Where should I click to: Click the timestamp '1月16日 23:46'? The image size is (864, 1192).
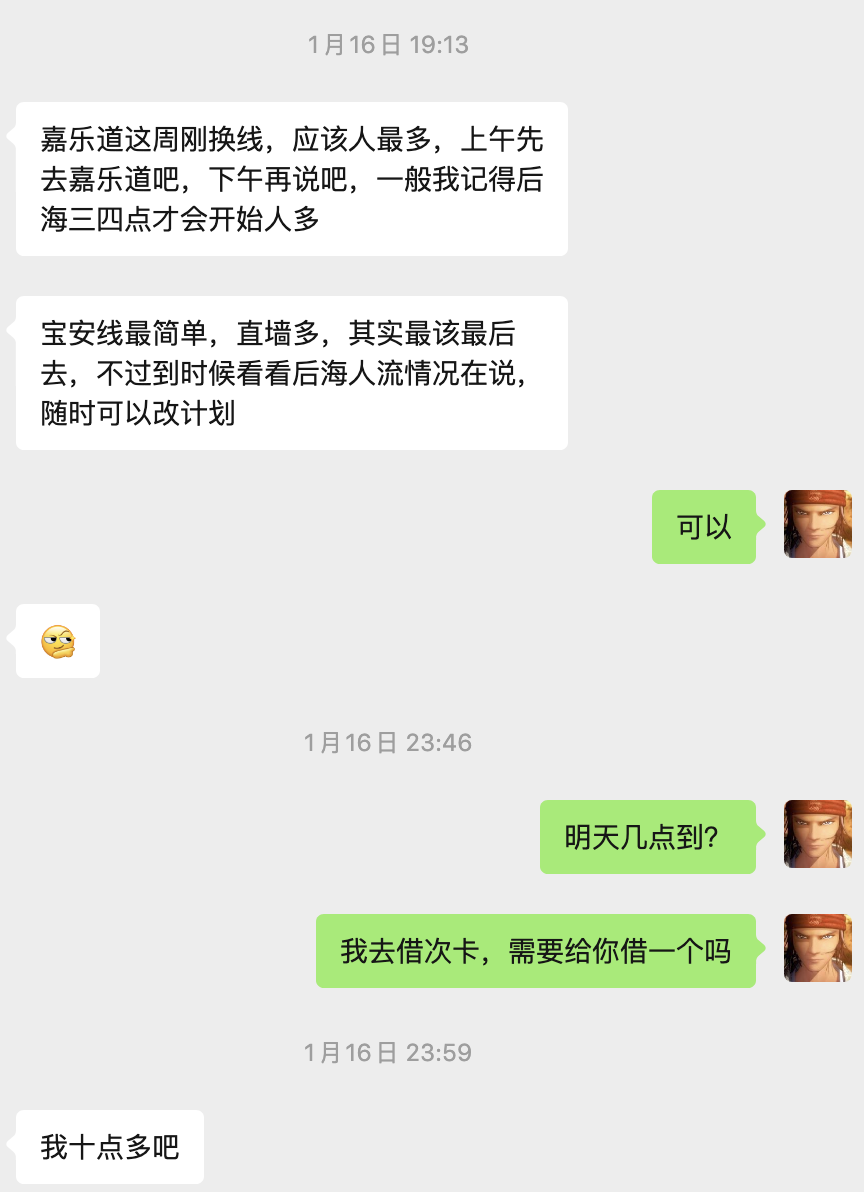pyautogui.click(x=386, y=743)
